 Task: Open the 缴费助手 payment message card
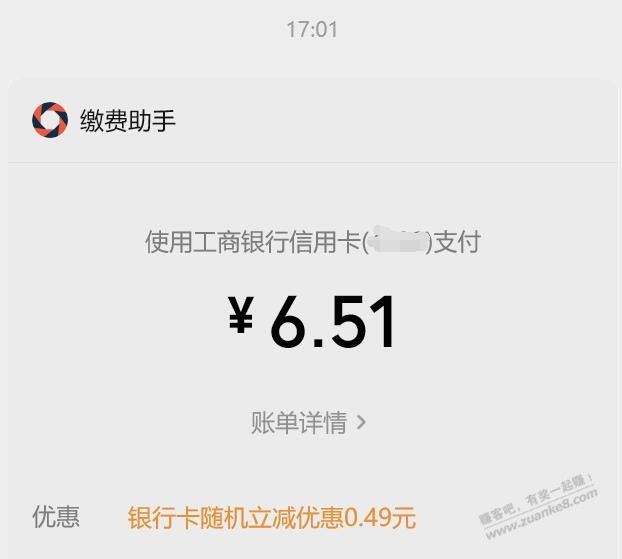point(128,121)
